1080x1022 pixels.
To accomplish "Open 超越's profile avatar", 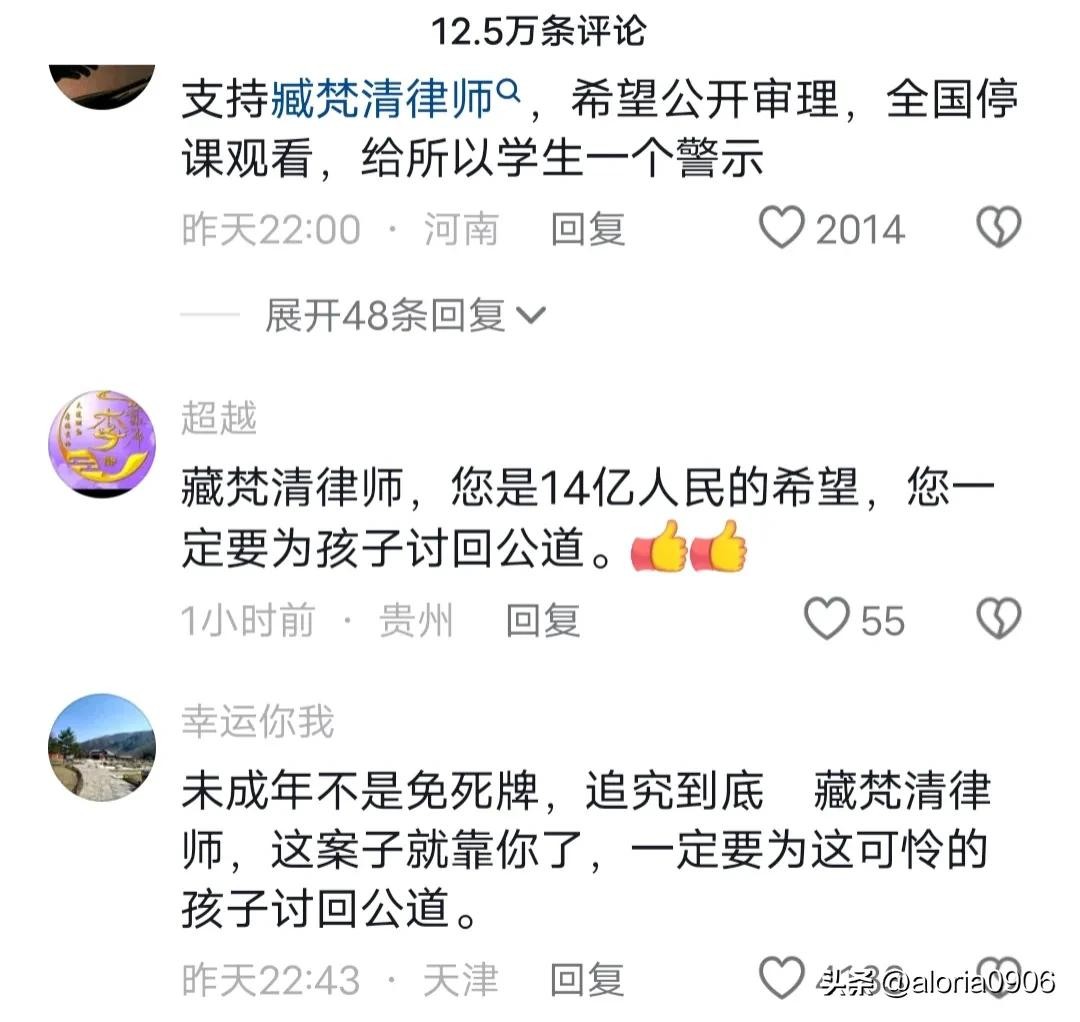I will [102, 444].
